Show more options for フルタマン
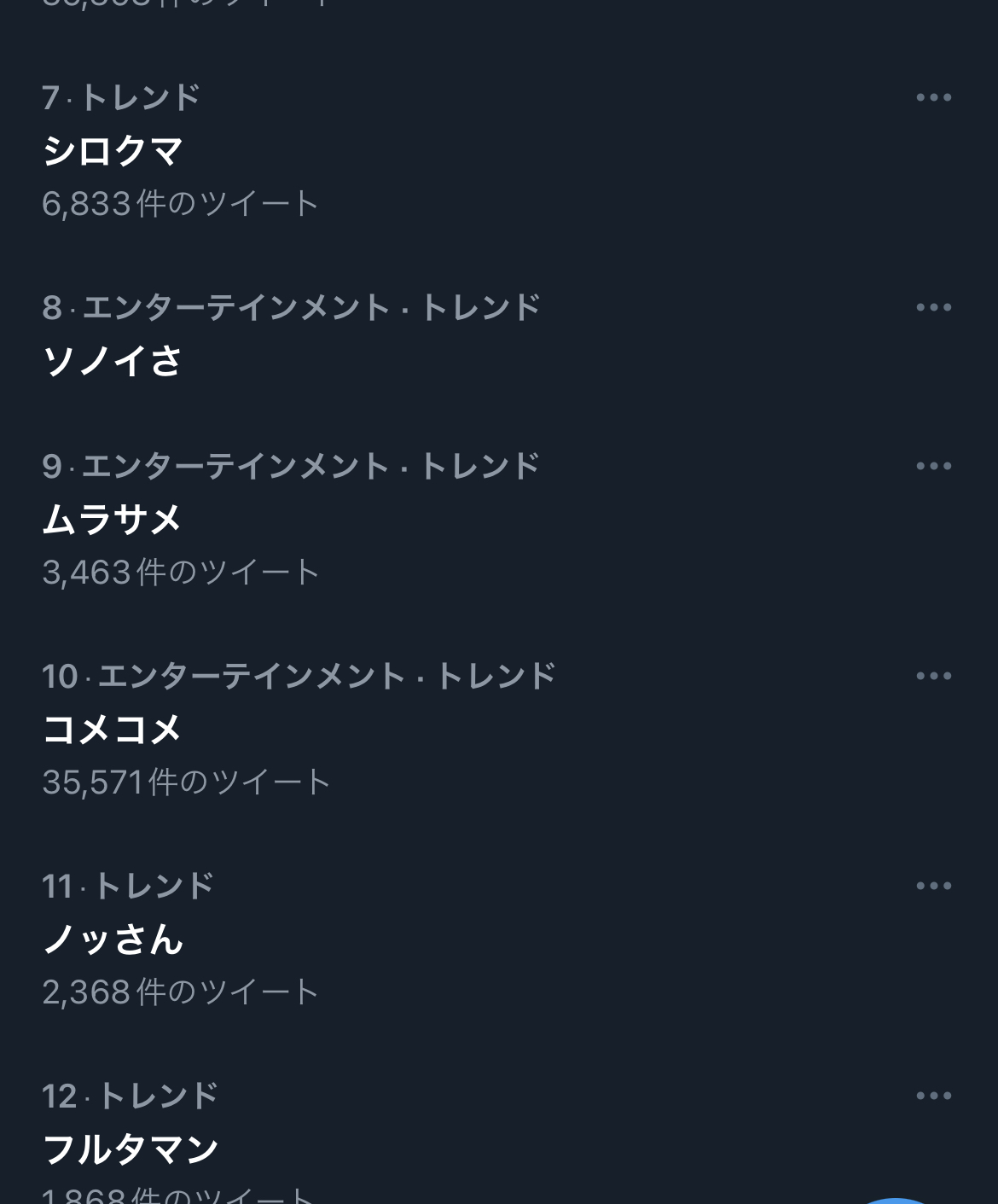 tap(933, 1096)
